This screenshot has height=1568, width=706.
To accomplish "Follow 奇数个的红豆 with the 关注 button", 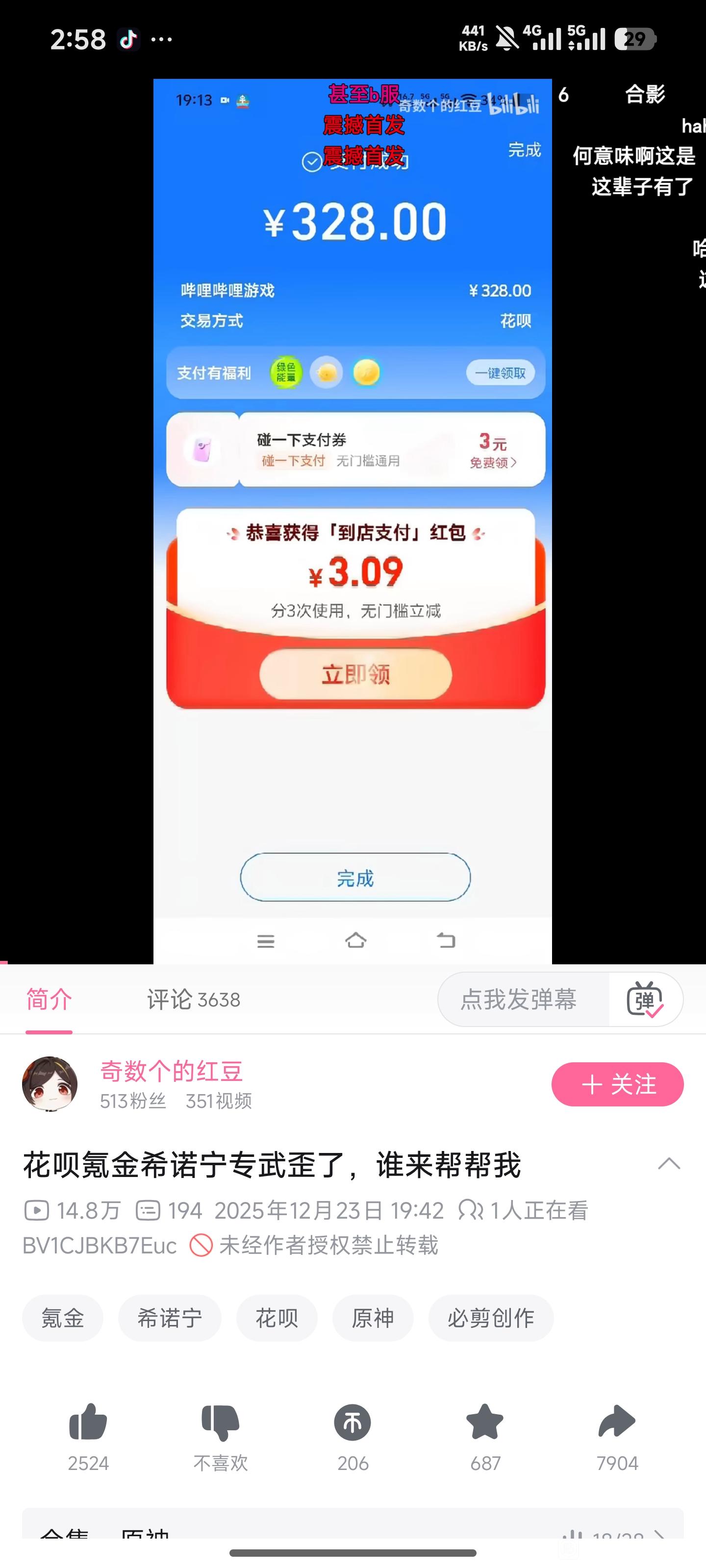I will point(617,1084).
